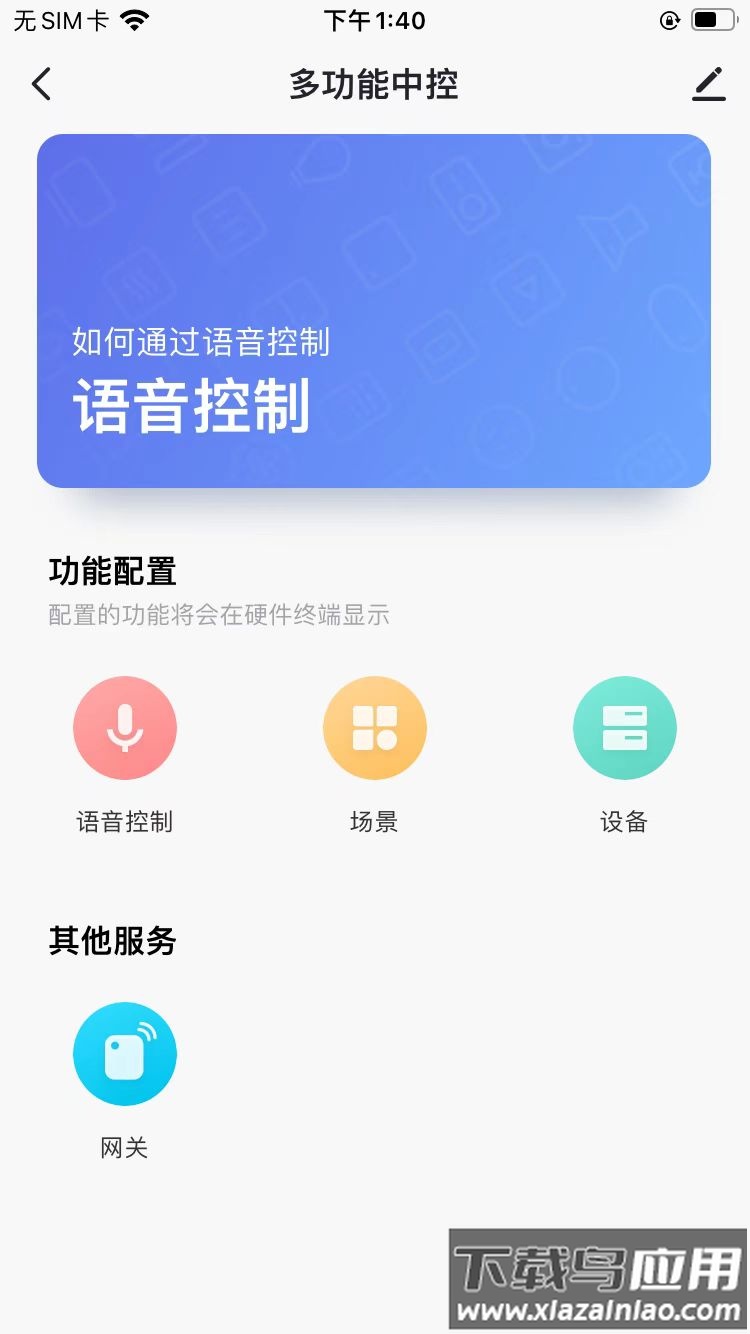
Task: Open the 语音控制 banner card
Action: tap(375, 312)
